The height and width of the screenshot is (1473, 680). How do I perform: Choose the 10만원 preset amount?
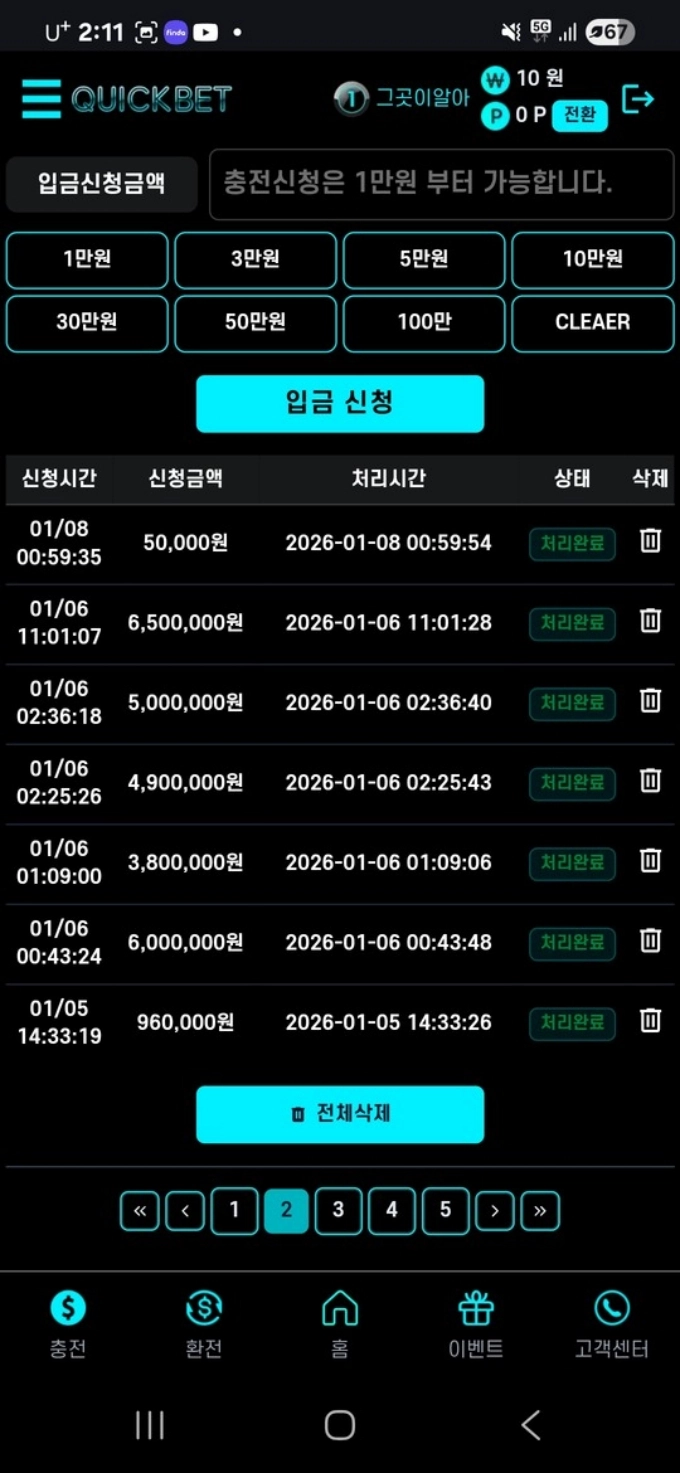click(592, 260)
